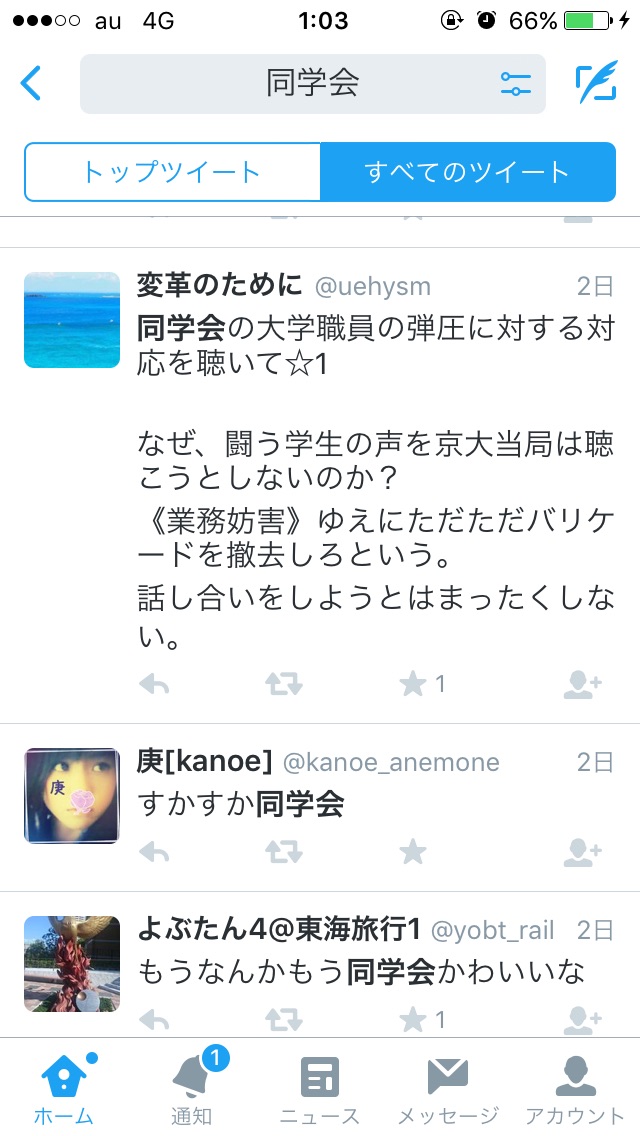Screen dimensions: 640x1136
Task: Favorite the すかすか同学会 tweet
Action: tap(413, 852)
